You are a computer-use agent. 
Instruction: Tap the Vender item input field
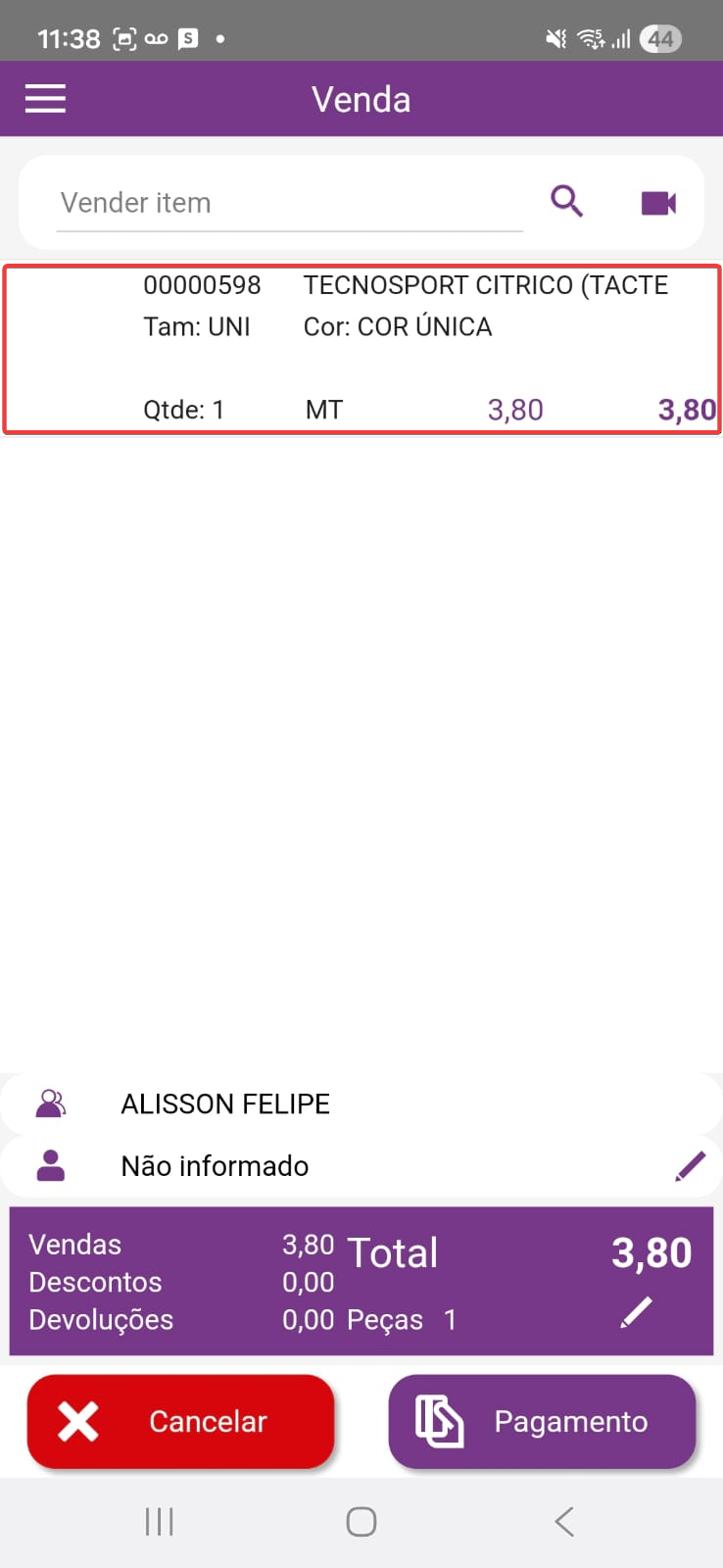[289, 203]
